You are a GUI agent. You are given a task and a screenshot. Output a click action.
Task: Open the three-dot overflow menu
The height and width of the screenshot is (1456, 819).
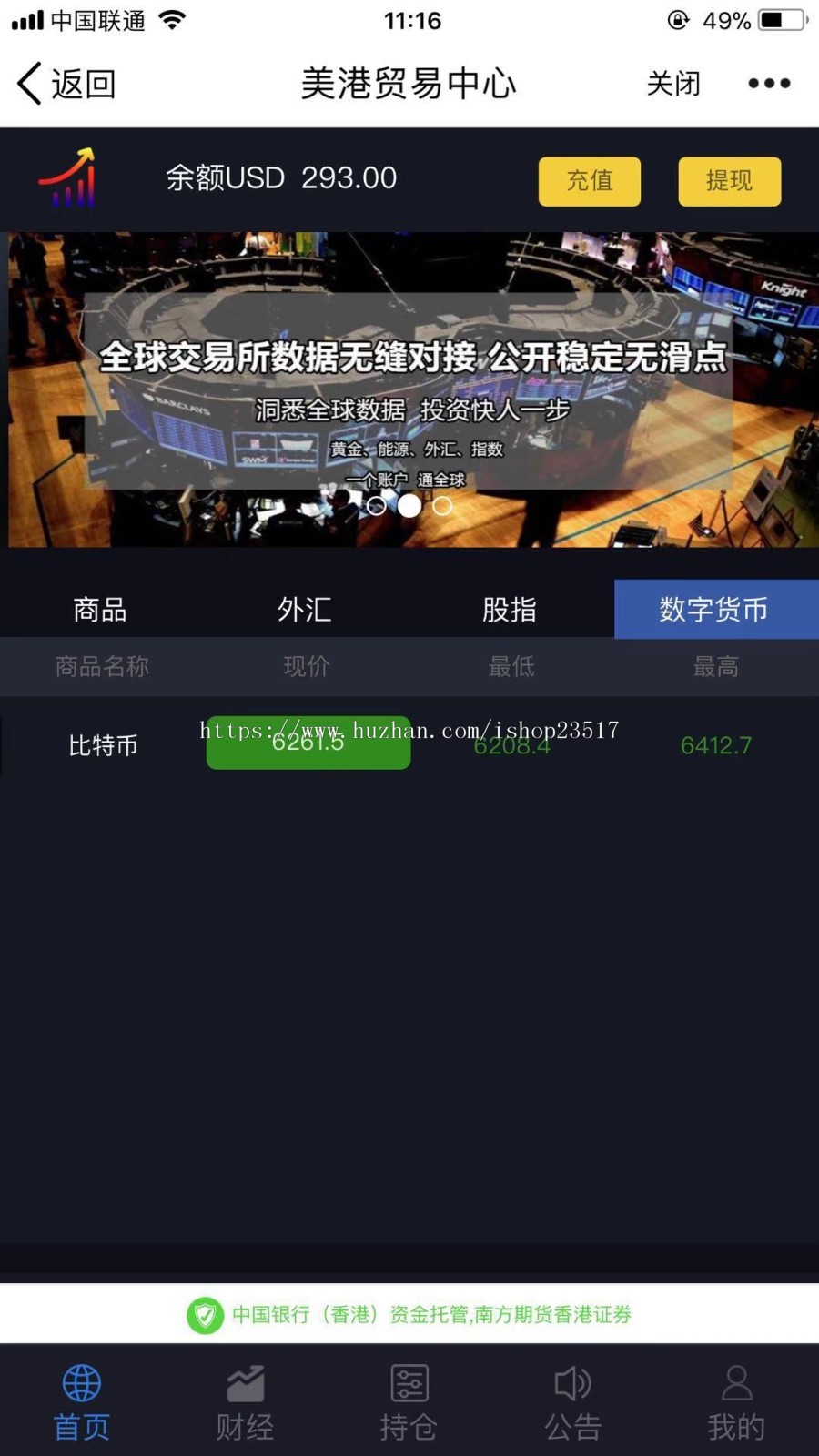click(769, 84)
